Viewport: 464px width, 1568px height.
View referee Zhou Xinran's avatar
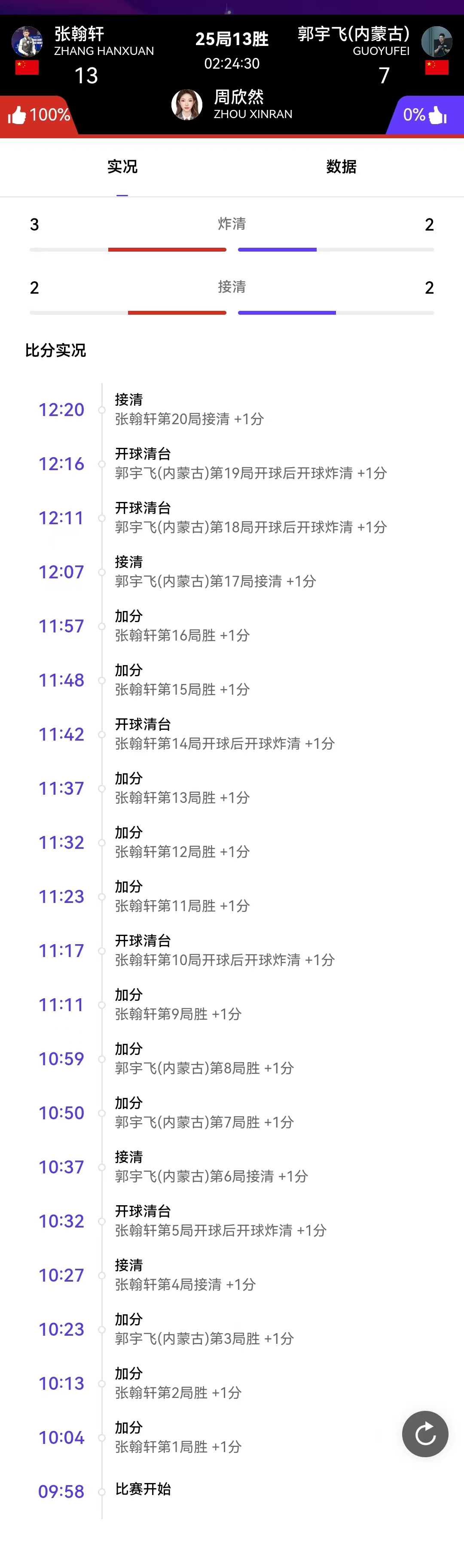(x=187, y=104)
